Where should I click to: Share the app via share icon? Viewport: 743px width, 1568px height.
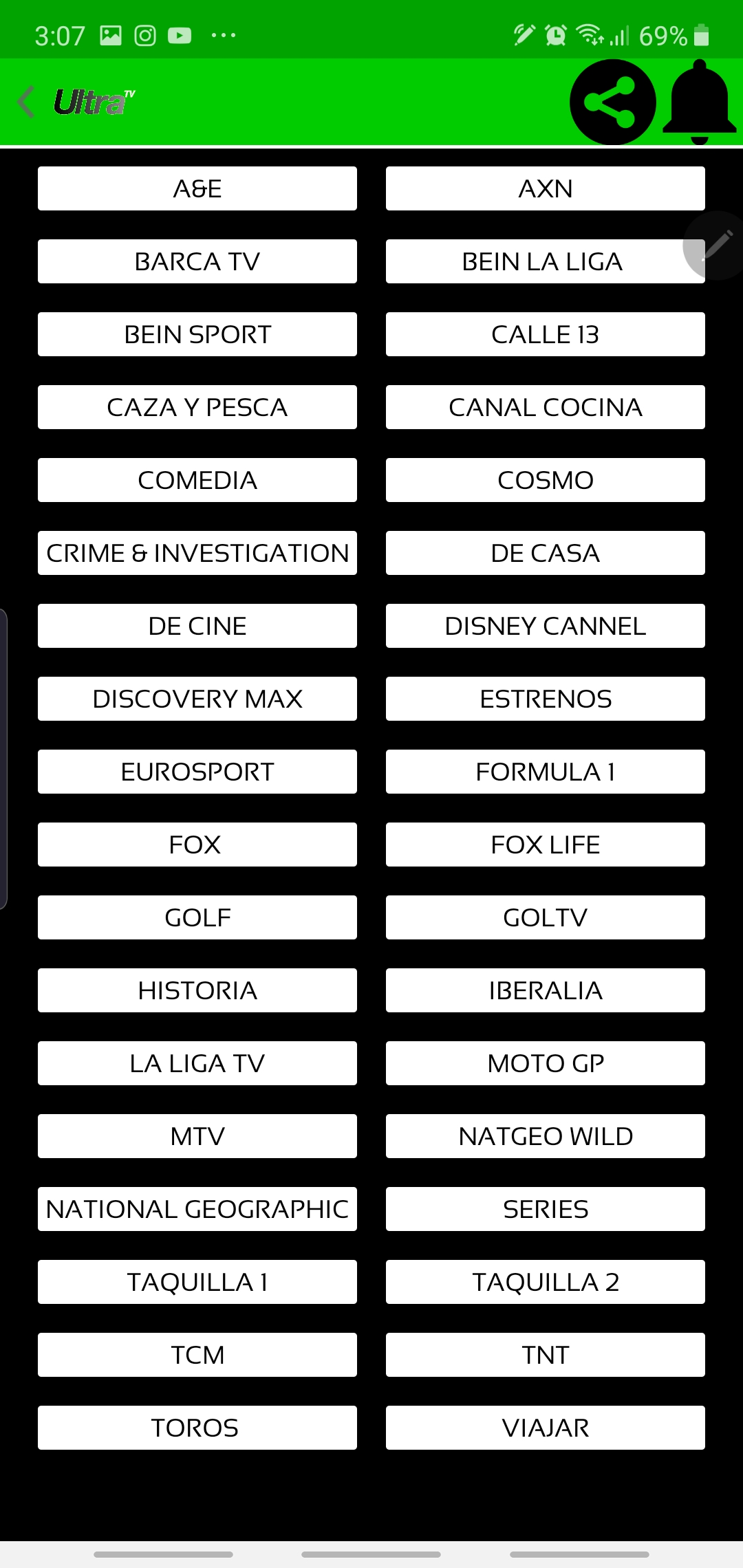coord(612,102)
